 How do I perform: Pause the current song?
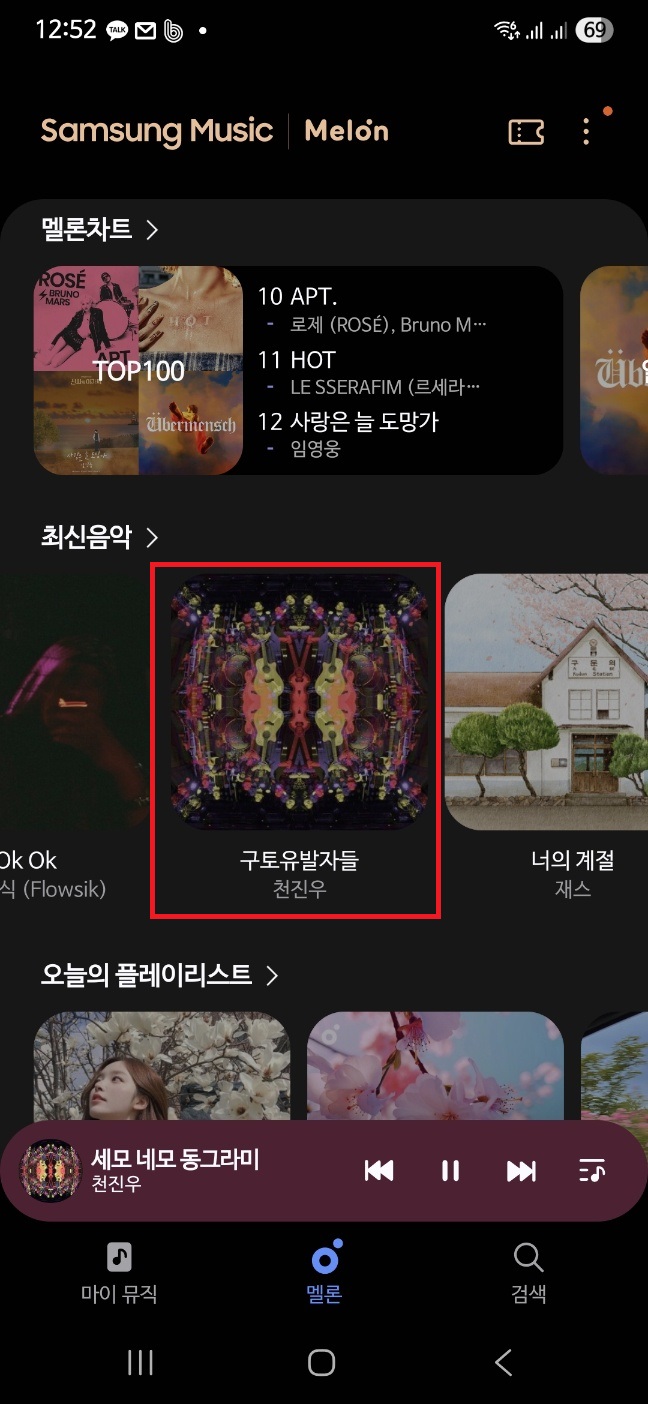point(450,1170)
